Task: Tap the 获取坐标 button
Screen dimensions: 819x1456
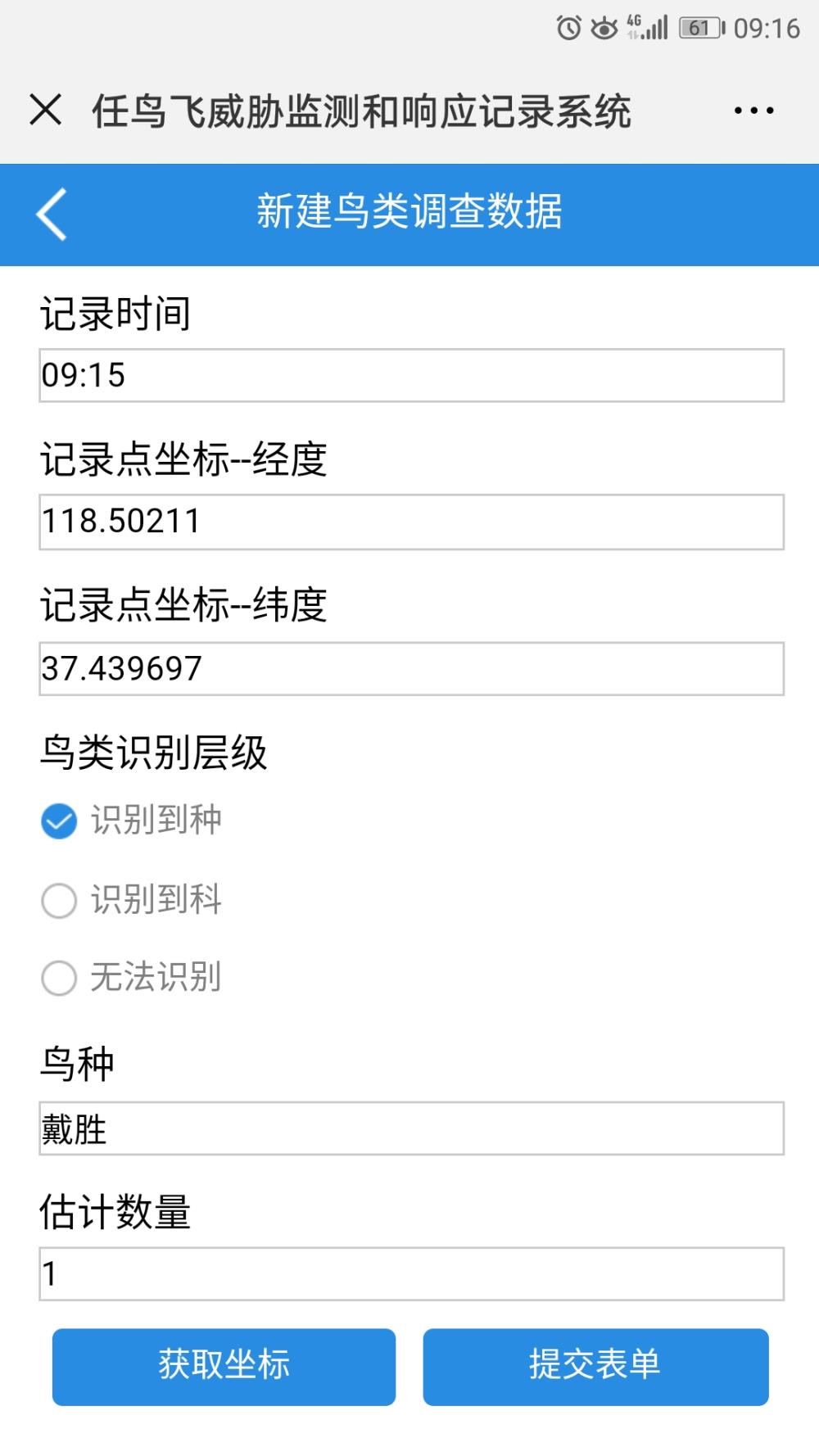Action: click(x=224, y=1366)
